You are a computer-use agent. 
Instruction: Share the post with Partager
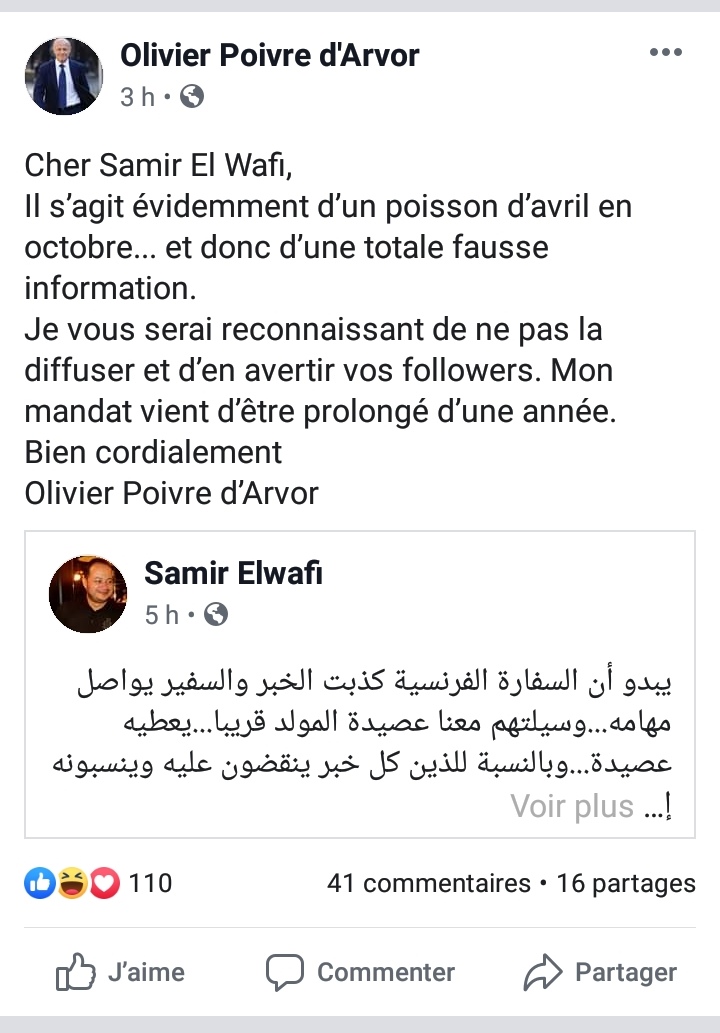click(x=600, y=972)
